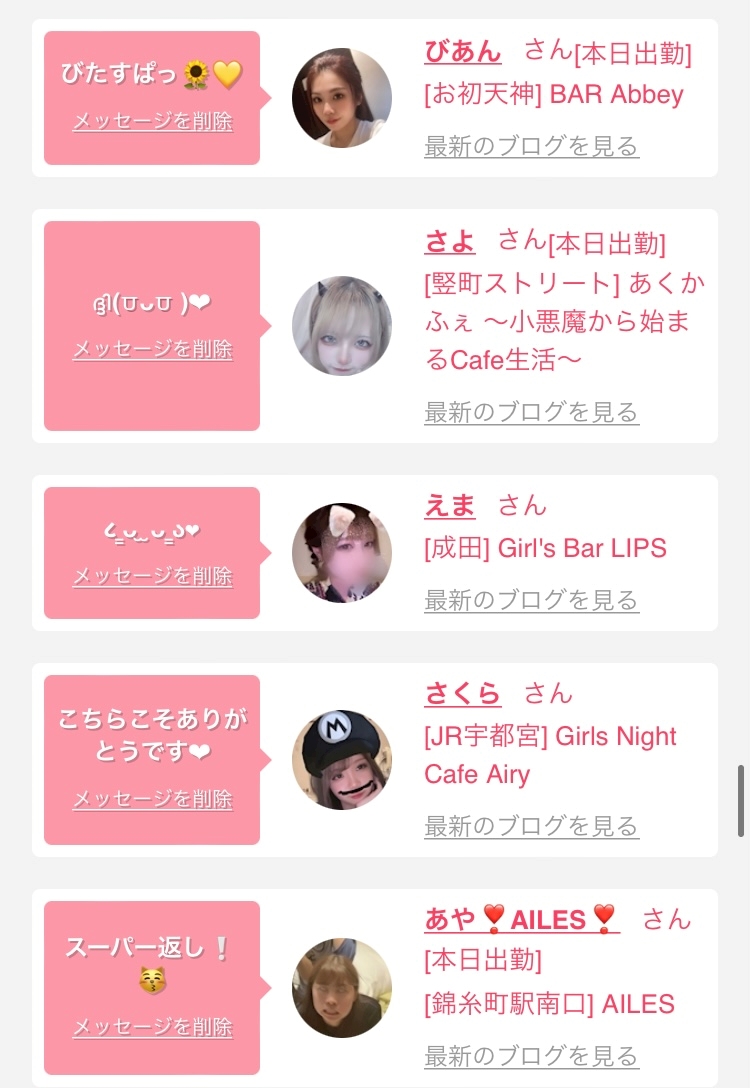Screen dimensions: 750x1088
Task: Delete the message sent to えま
Action: point(153,576)
